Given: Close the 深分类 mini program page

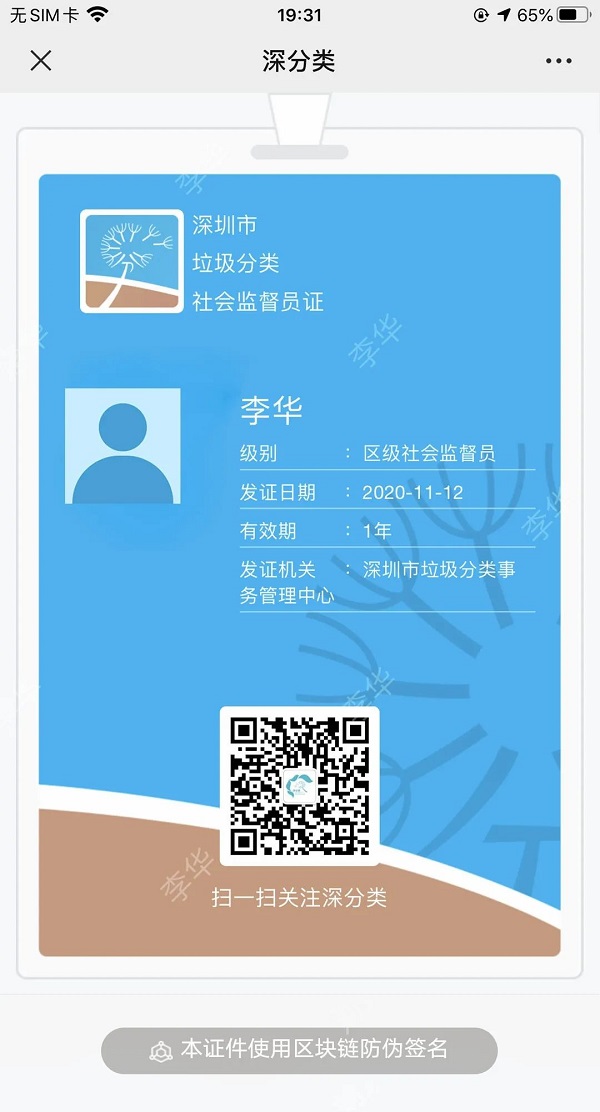Looking at the screenshot, I should pyautogui.click(x=40, y=61).
